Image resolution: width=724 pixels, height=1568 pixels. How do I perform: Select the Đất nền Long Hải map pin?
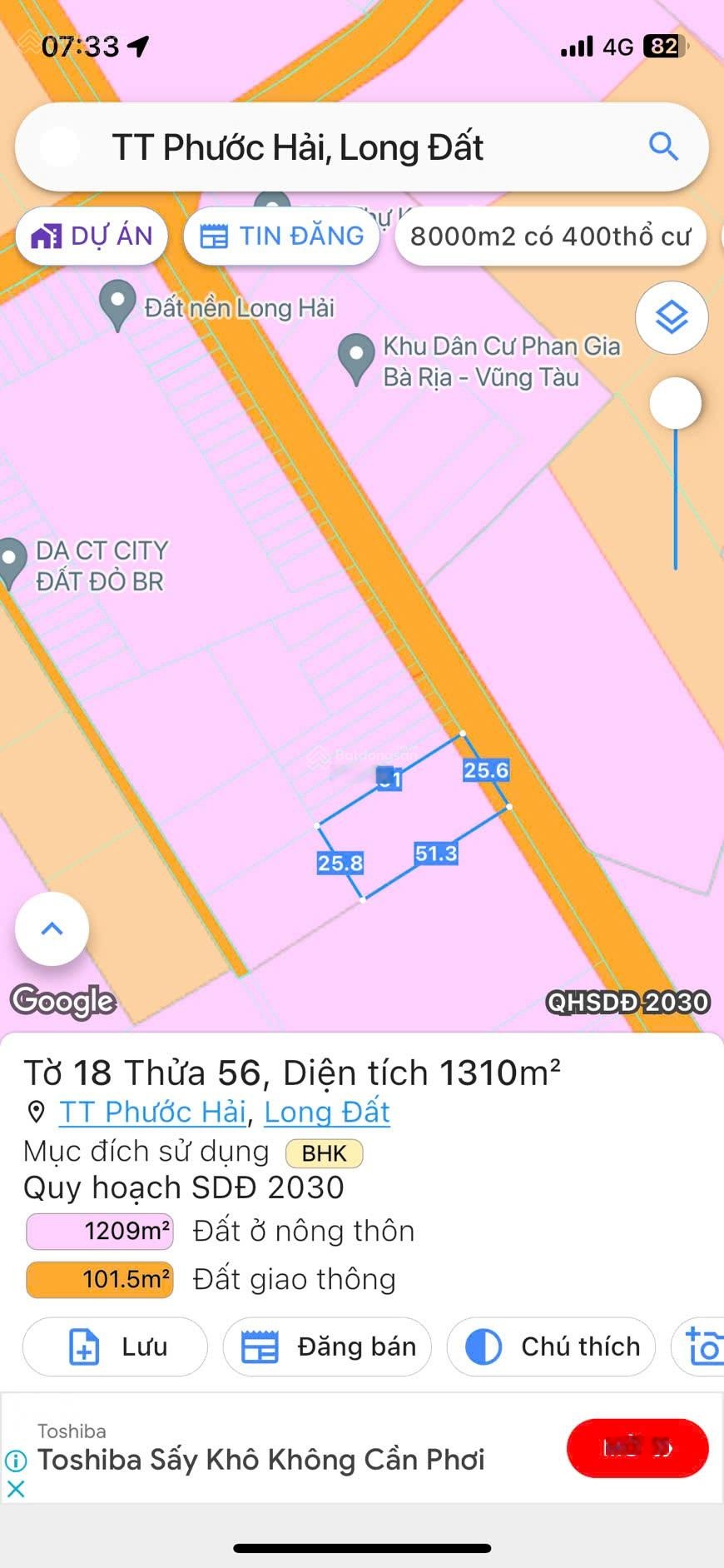click(x=117, y=303)
